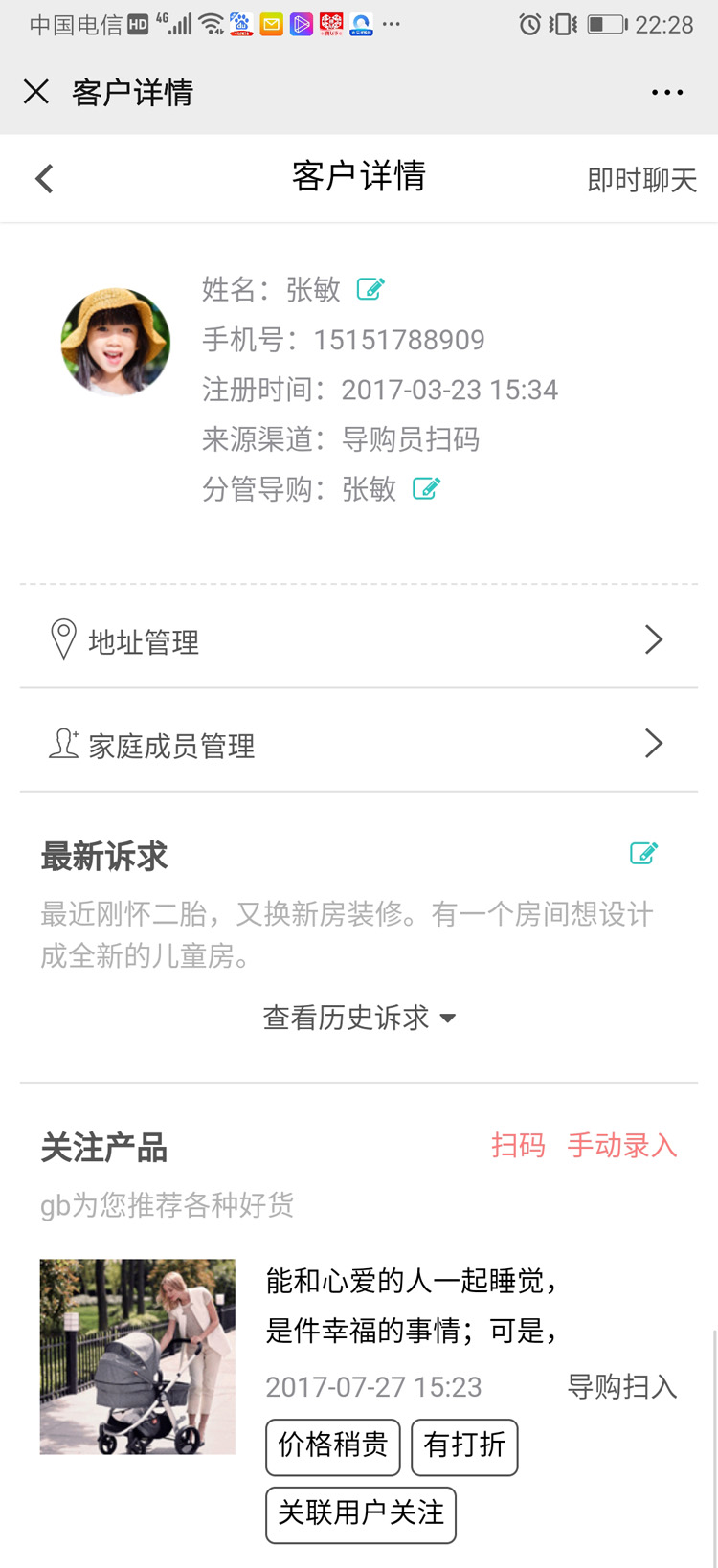
Task: Open the three-dot overflow menu
Action: click(667, 93)
